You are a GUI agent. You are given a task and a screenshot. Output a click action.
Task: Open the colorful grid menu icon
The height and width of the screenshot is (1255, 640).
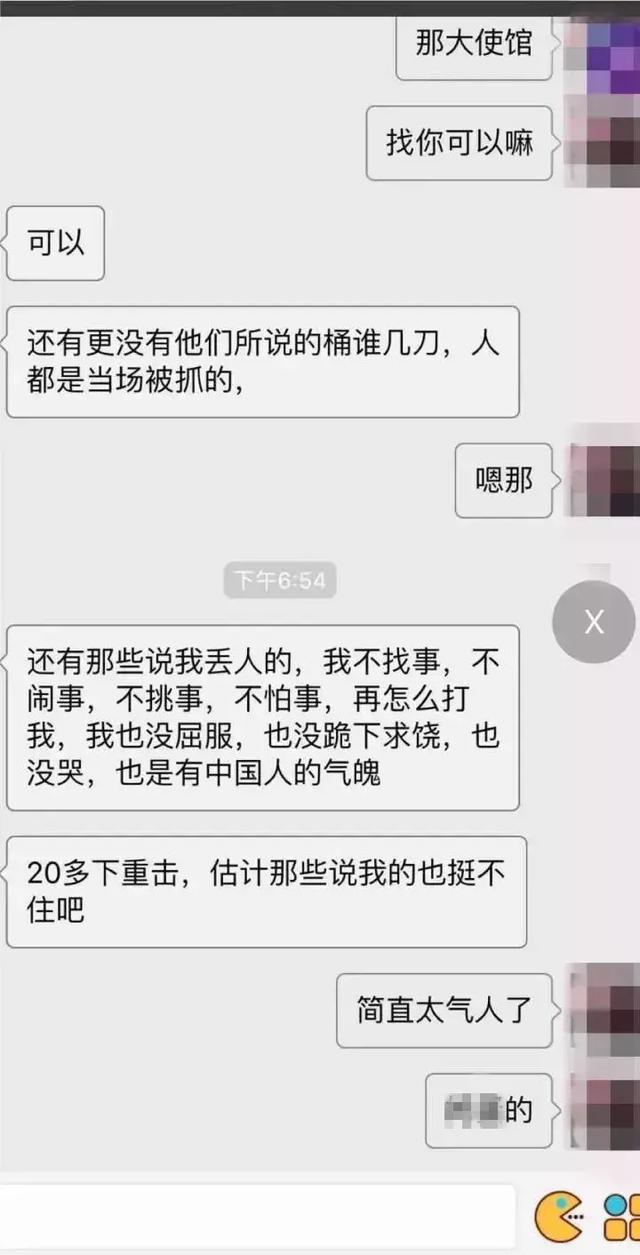click(x=622, y=1216)
